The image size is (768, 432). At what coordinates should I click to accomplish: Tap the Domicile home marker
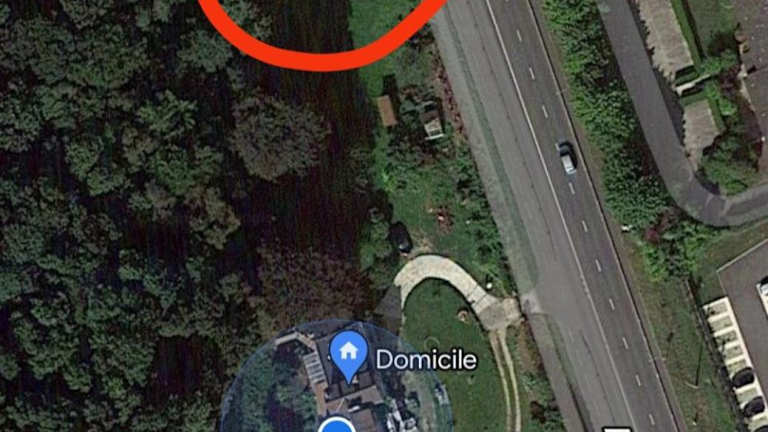point(348,354)
